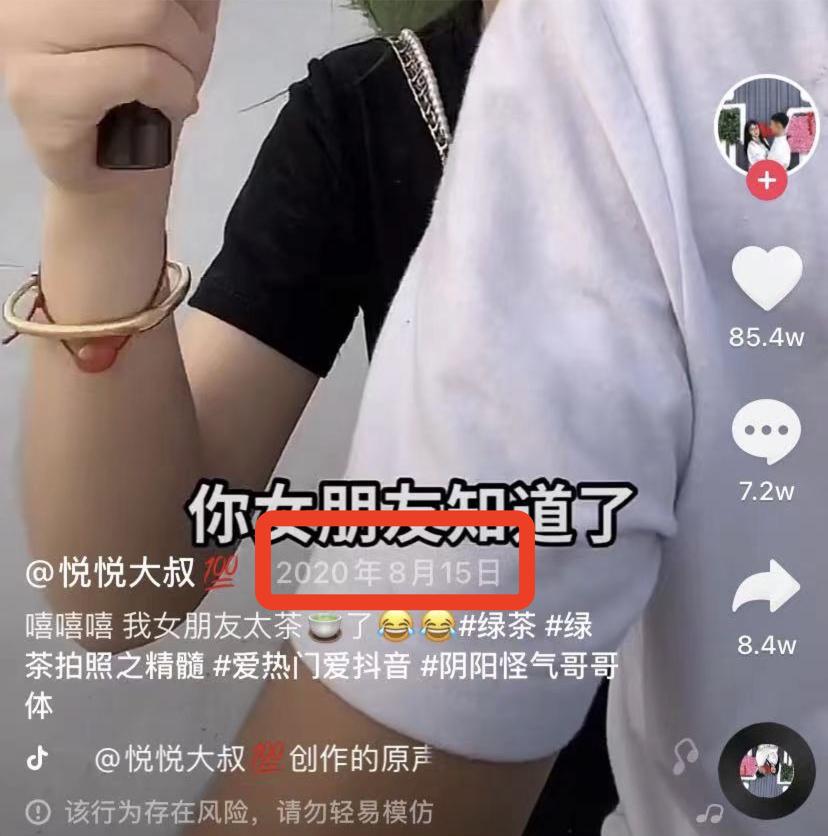Share this video via the arrow icon
This screenshot has height=836, width=828.
point(766,592)
